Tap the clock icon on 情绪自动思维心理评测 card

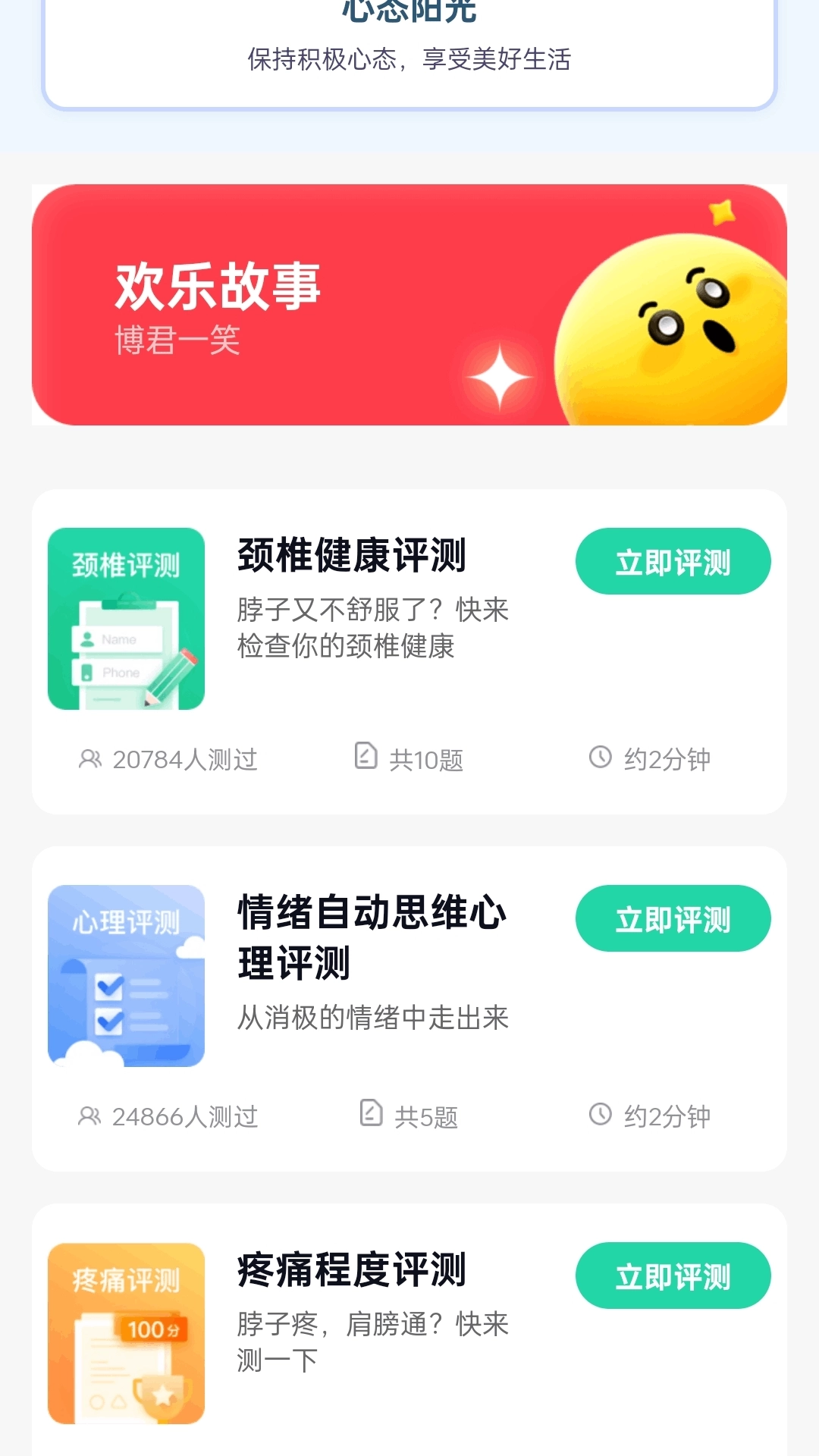coord(600,1116)
